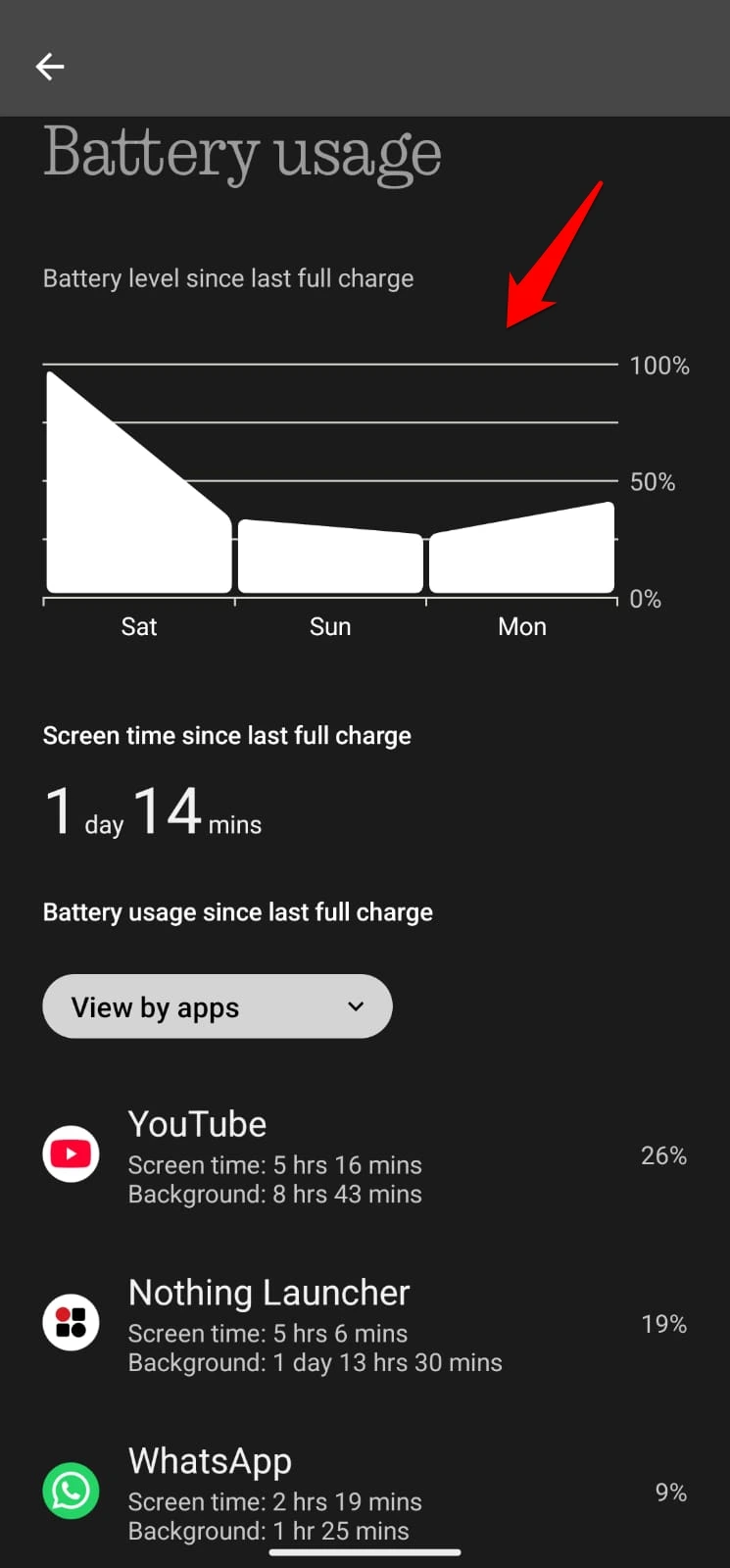This screenshot has width=730, height=1568.
Task: Tap the navigation back arrow icon
Action: (x=49, y=67)
